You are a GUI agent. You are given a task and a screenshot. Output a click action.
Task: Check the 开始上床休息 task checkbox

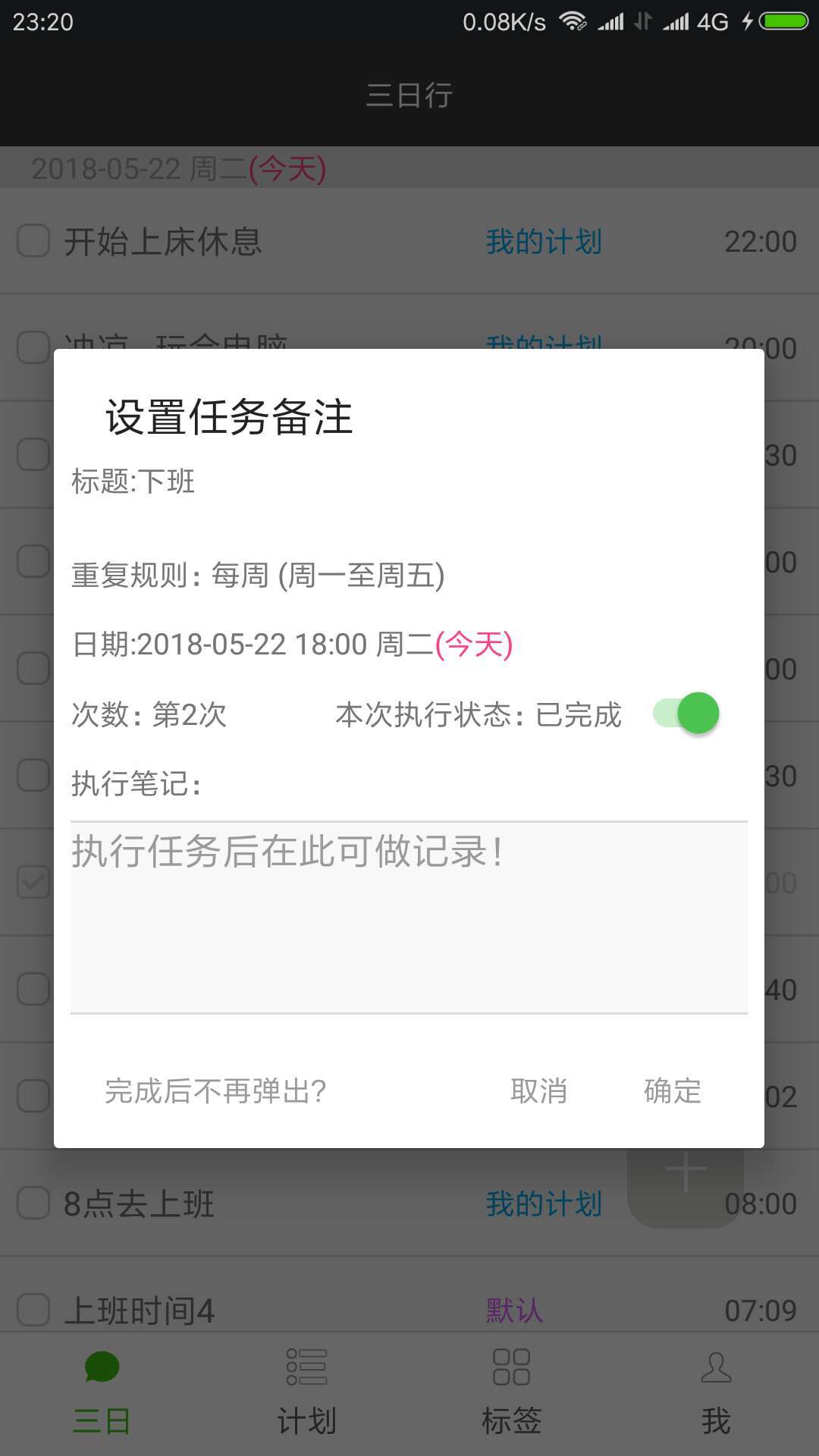(33, 242)
